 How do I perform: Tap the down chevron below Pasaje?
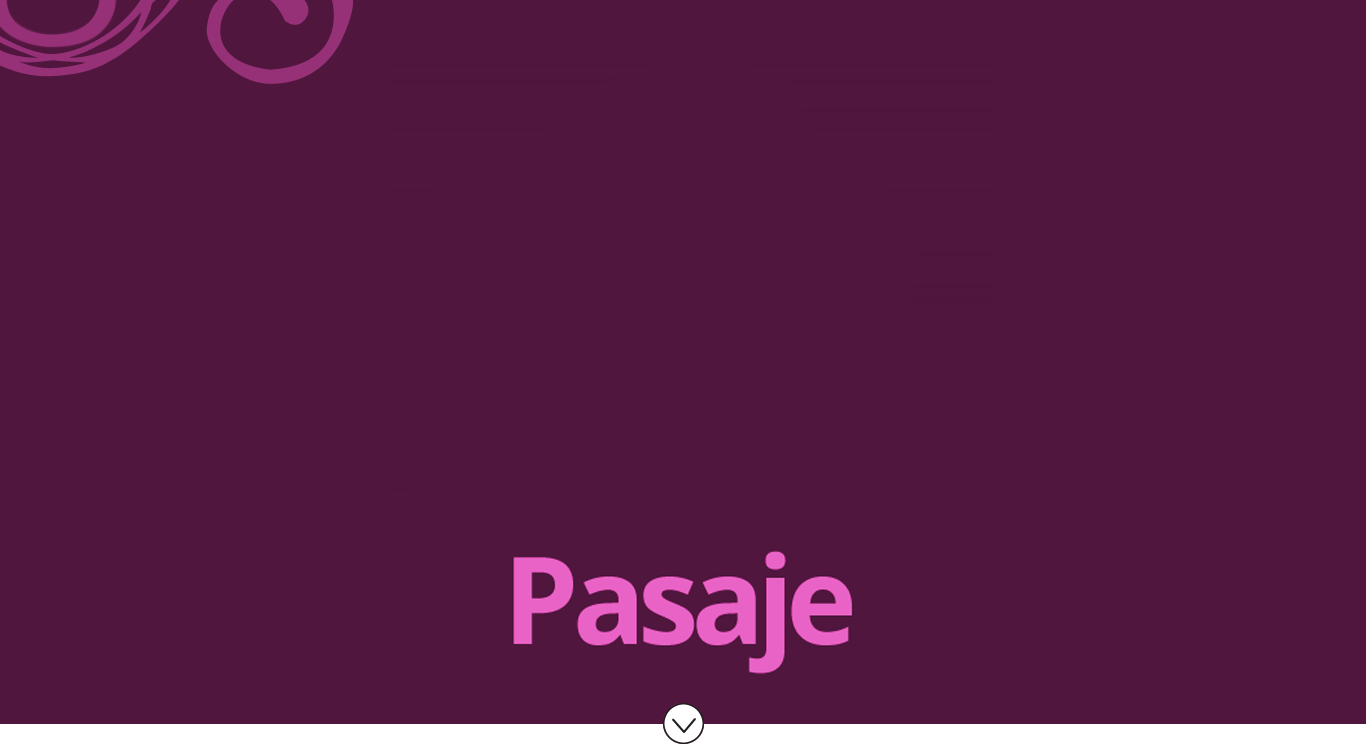683,723
